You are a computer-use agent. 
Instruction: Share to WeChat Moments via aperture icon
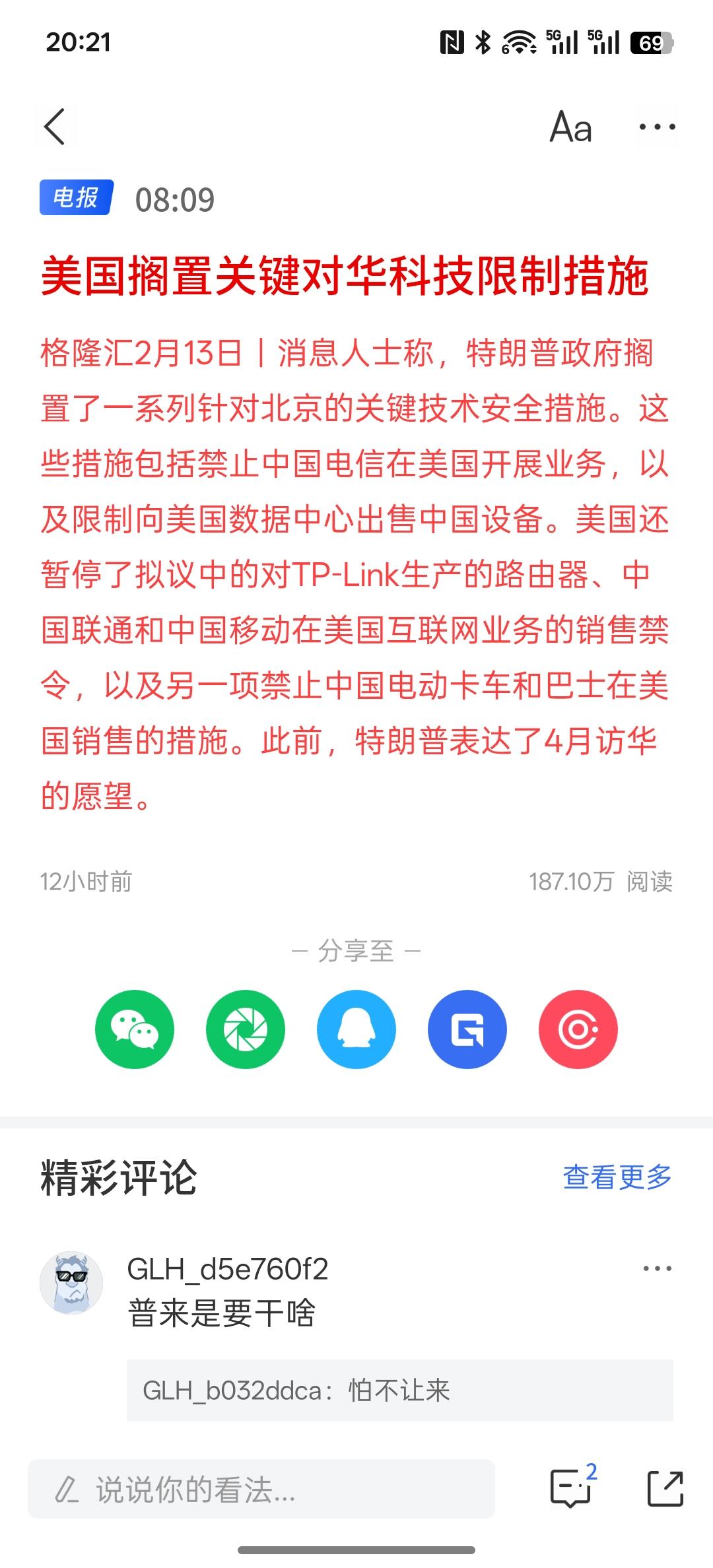pos(245,1029)
